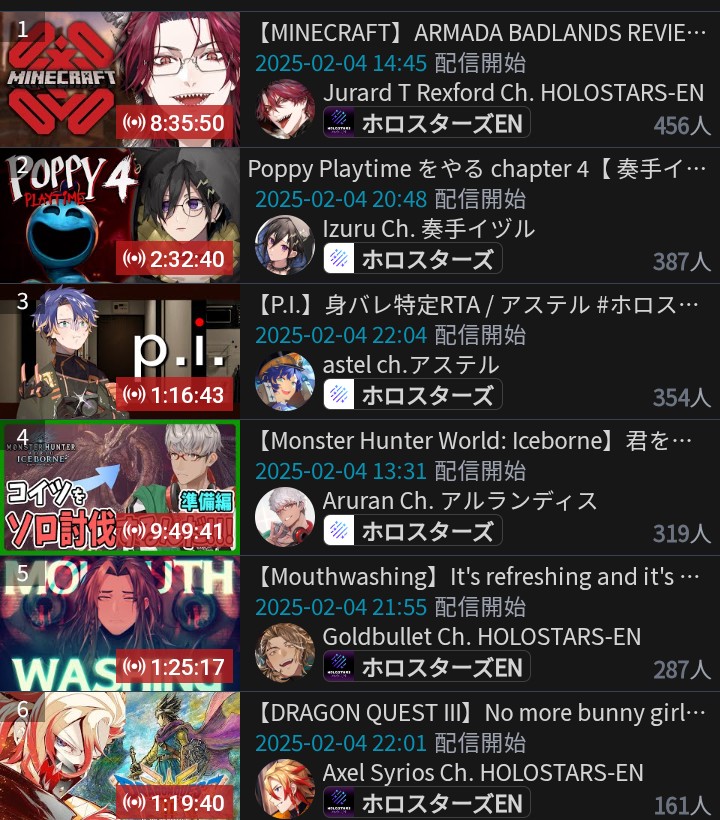Tap Jurard T Rexford channel avatar
This screenshot has height=820, width=720.
pyautogui.click(x=285, y=109)
